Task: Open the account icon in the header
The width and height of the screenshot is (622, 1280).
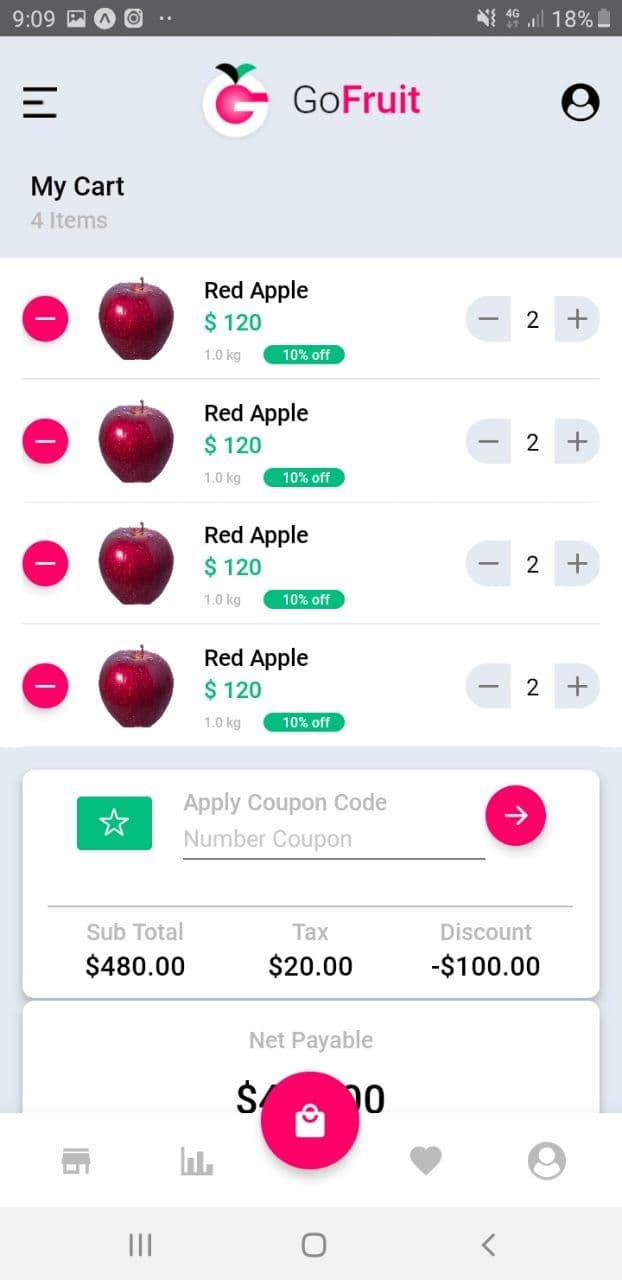Action: [x=580, y=102]
